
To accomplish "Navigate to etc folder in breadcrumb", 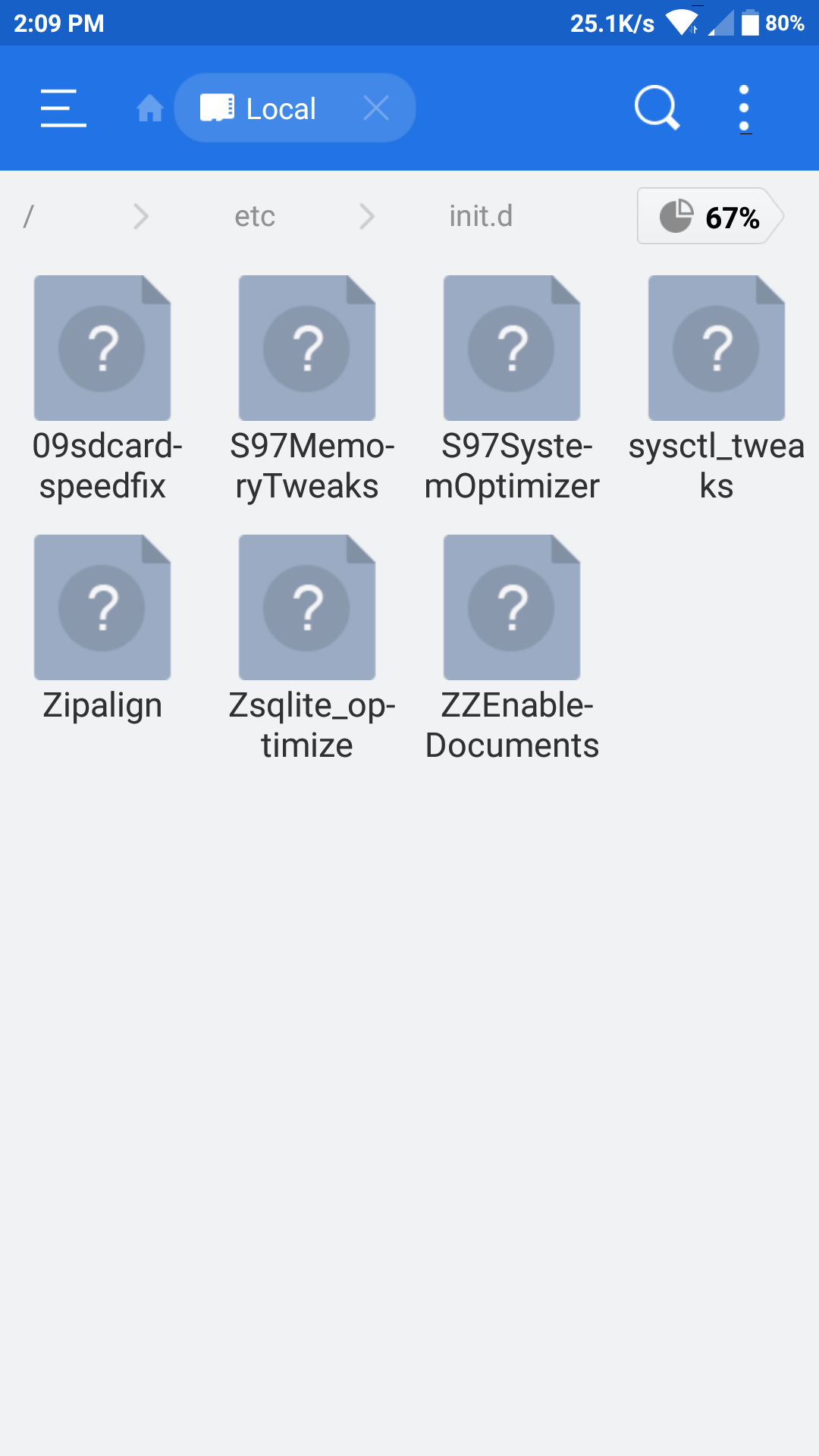I will pos(255,217).
